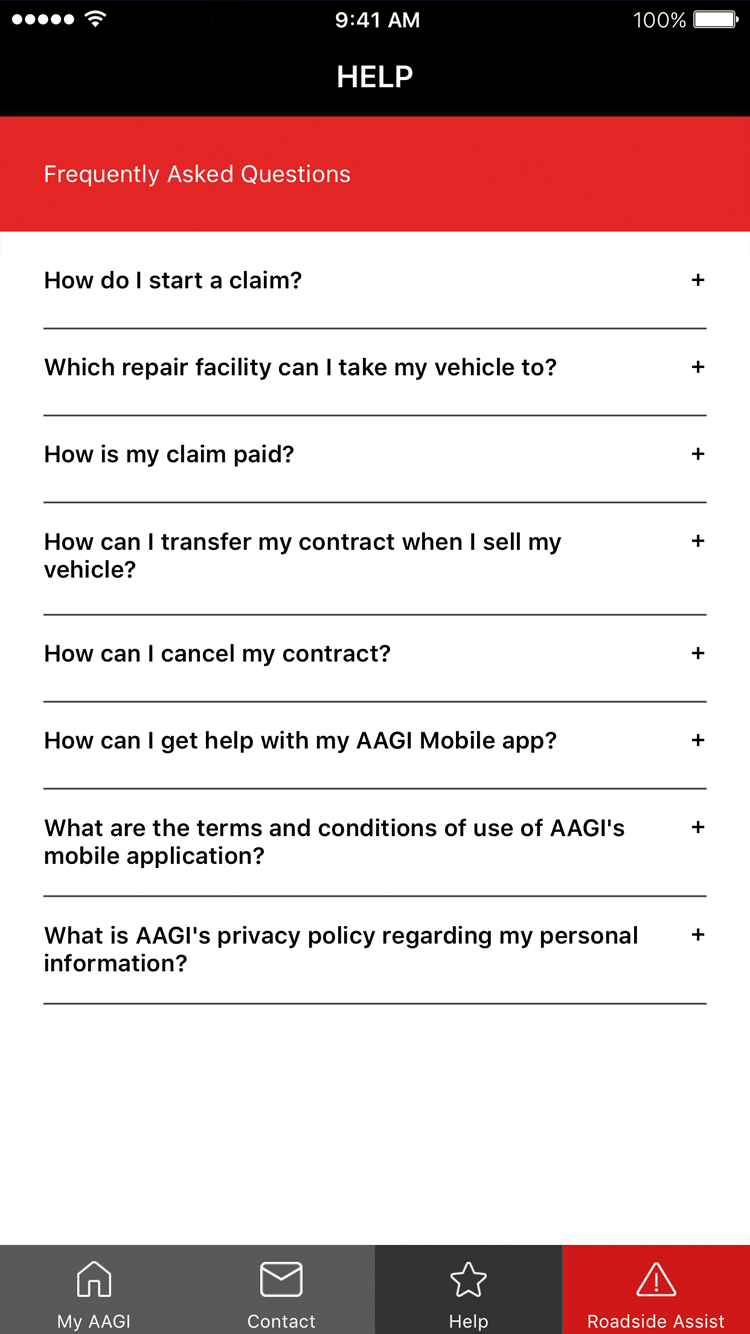Image resolution: width=750 pixels, height=1334 pixels.
Task: Switch to the My AAGI tab
Action: pos(94,1290)
